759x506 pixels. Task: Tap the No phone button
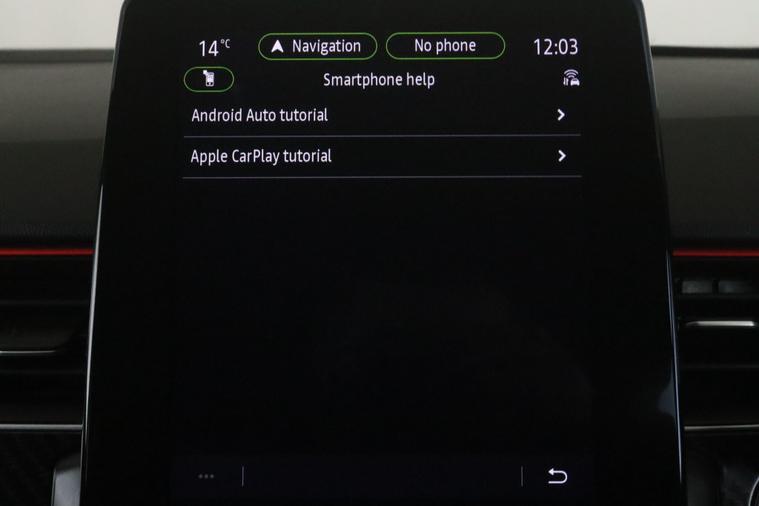click(x=445, y=46)
